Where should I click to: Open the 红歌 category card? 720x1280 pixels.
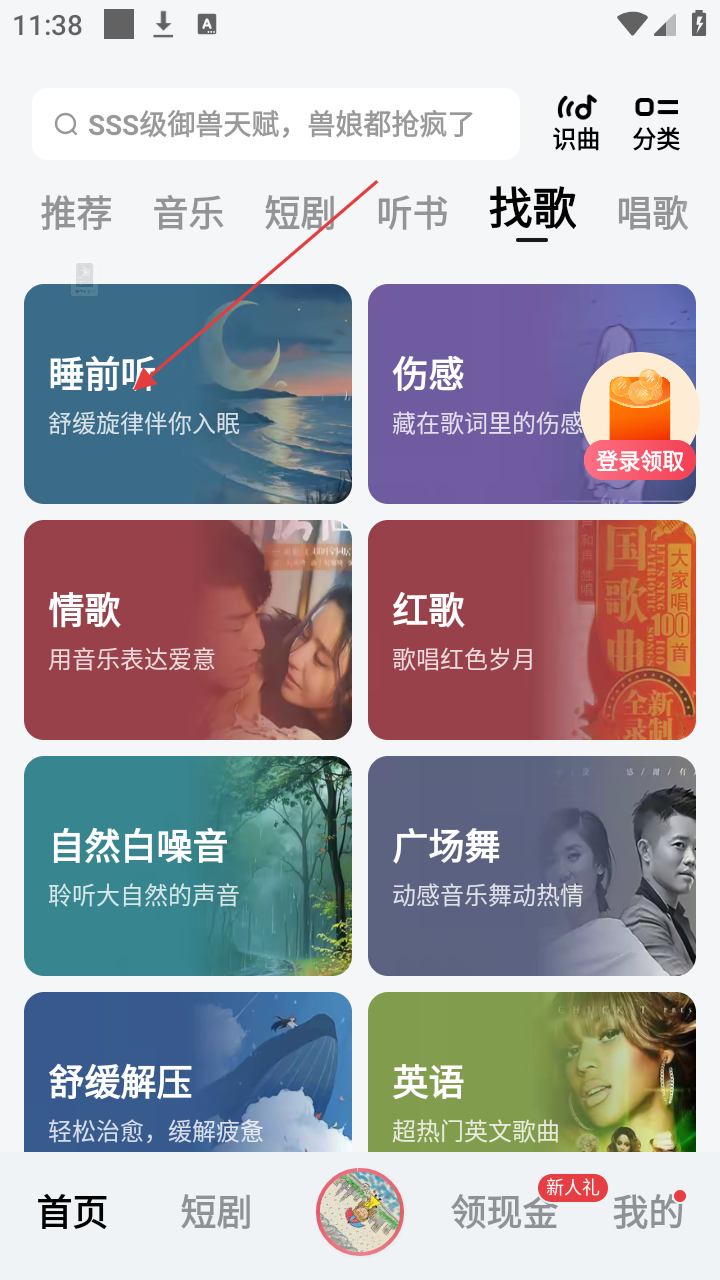(x=532, y=630)
